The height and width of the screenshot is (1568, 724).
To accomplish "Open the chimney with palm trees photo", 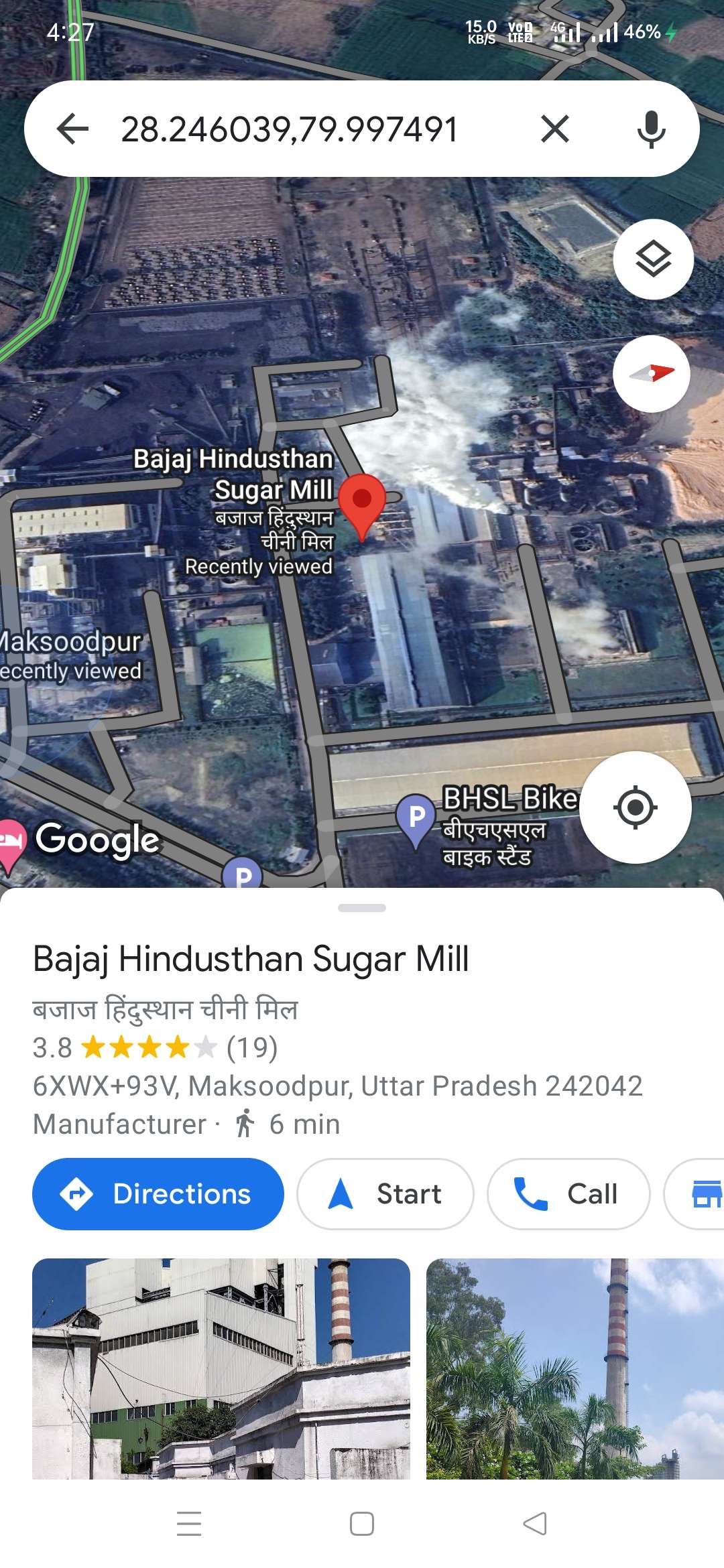I will pos(575,1368).
